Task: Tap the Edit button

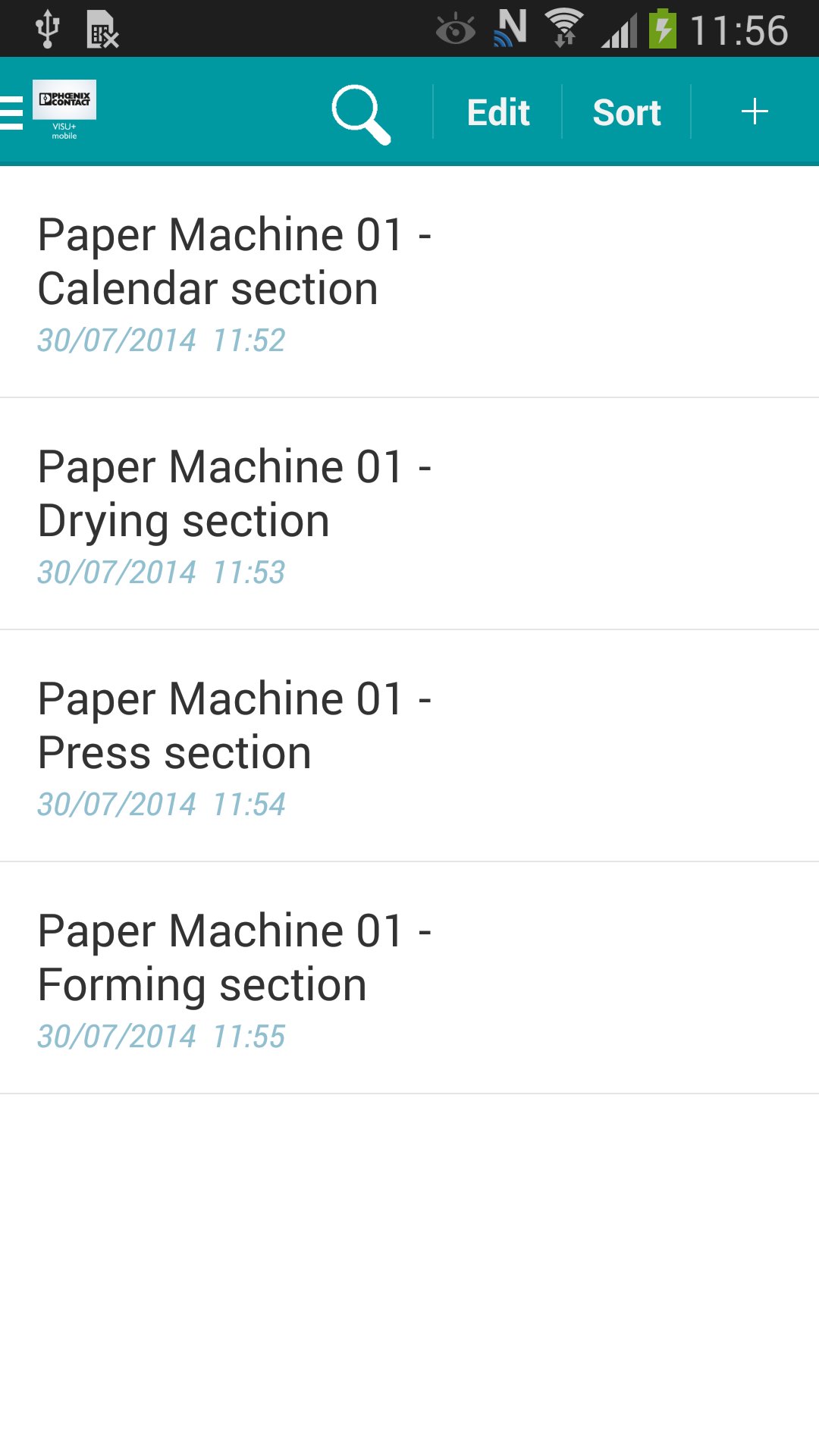Action: (497, 113)
